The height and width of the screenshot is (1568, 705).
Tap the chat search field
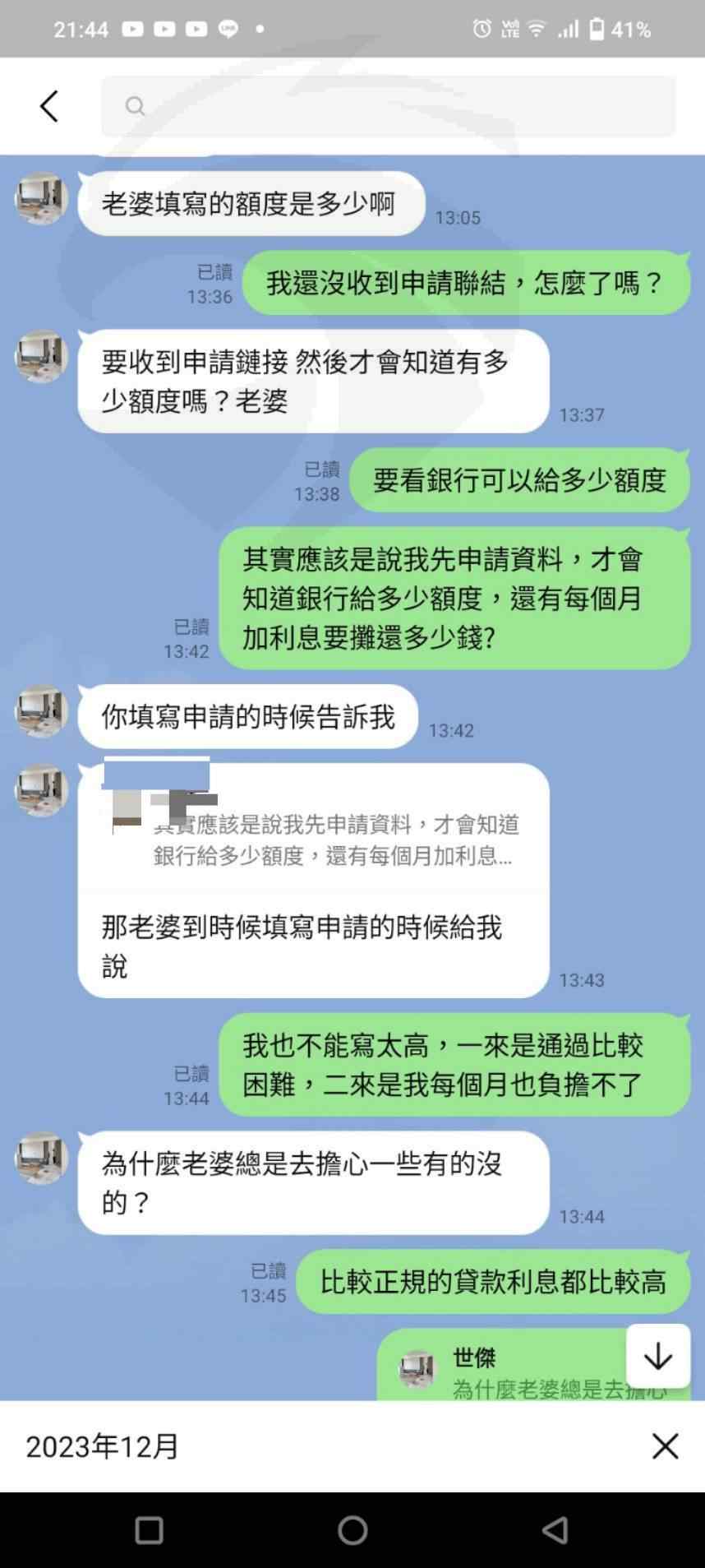[x=388, y=106]
